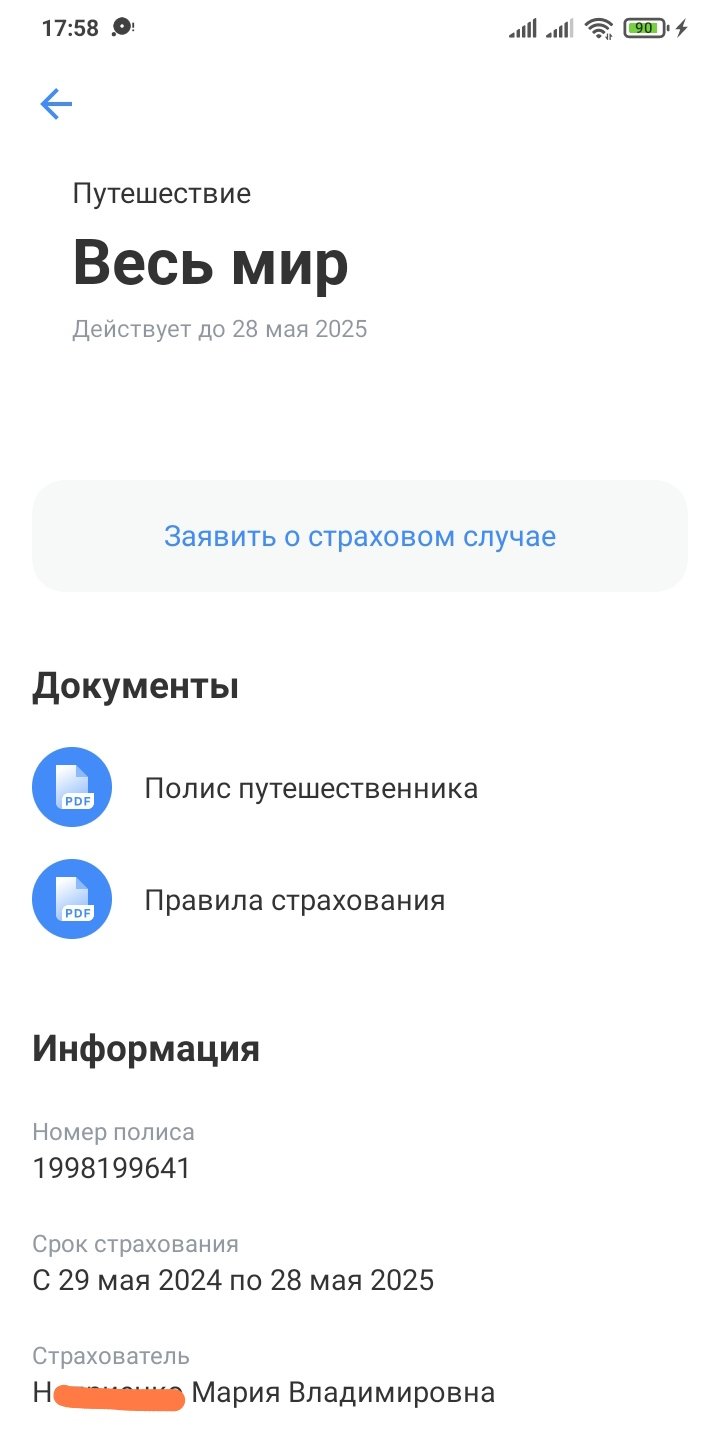Open the «Полис путешественника» PDF

(310, 788)
